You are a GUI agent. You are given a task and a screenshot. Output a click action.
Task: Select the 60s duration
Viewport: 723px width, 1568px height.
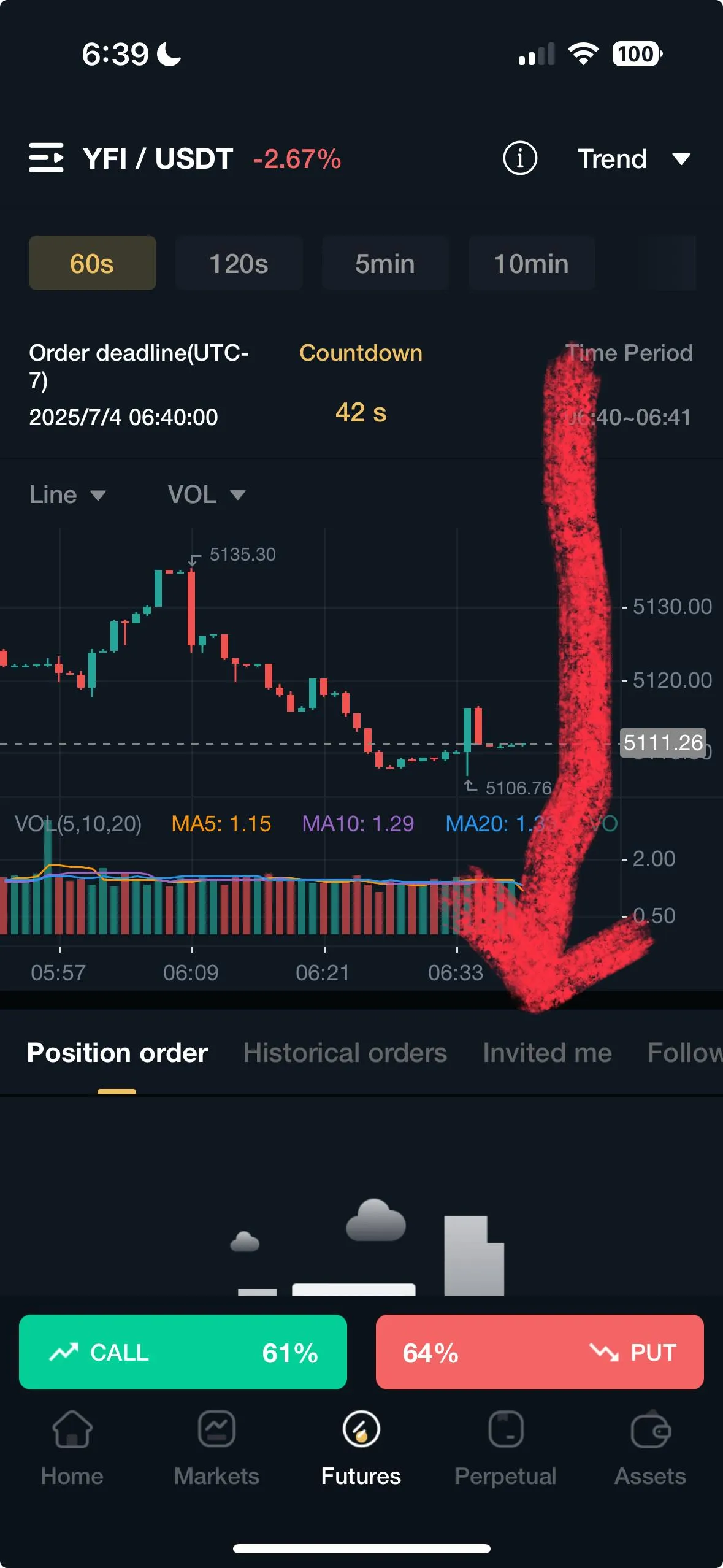[92, 263]
